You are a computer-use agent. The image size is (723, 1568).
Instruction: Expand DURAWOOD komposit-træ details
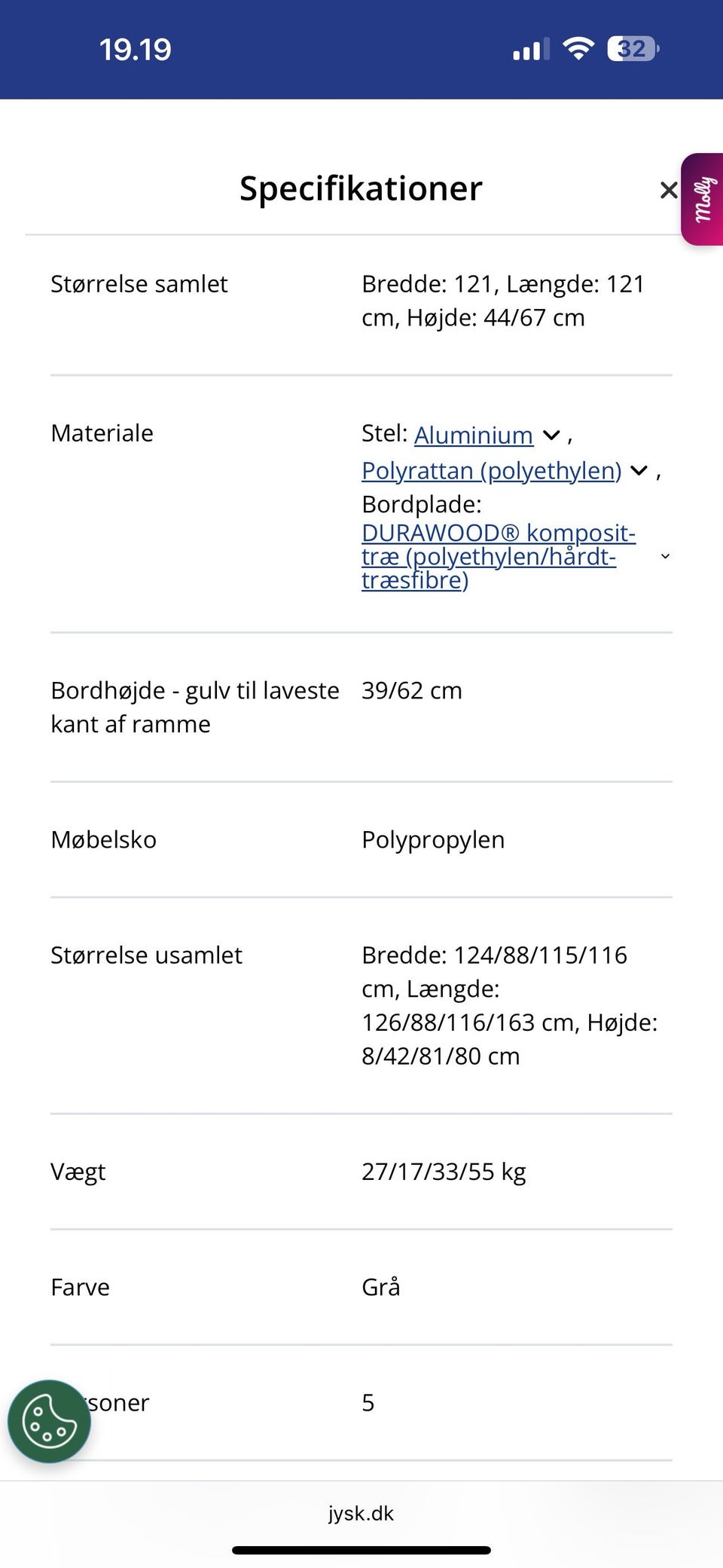click(665, 558)
